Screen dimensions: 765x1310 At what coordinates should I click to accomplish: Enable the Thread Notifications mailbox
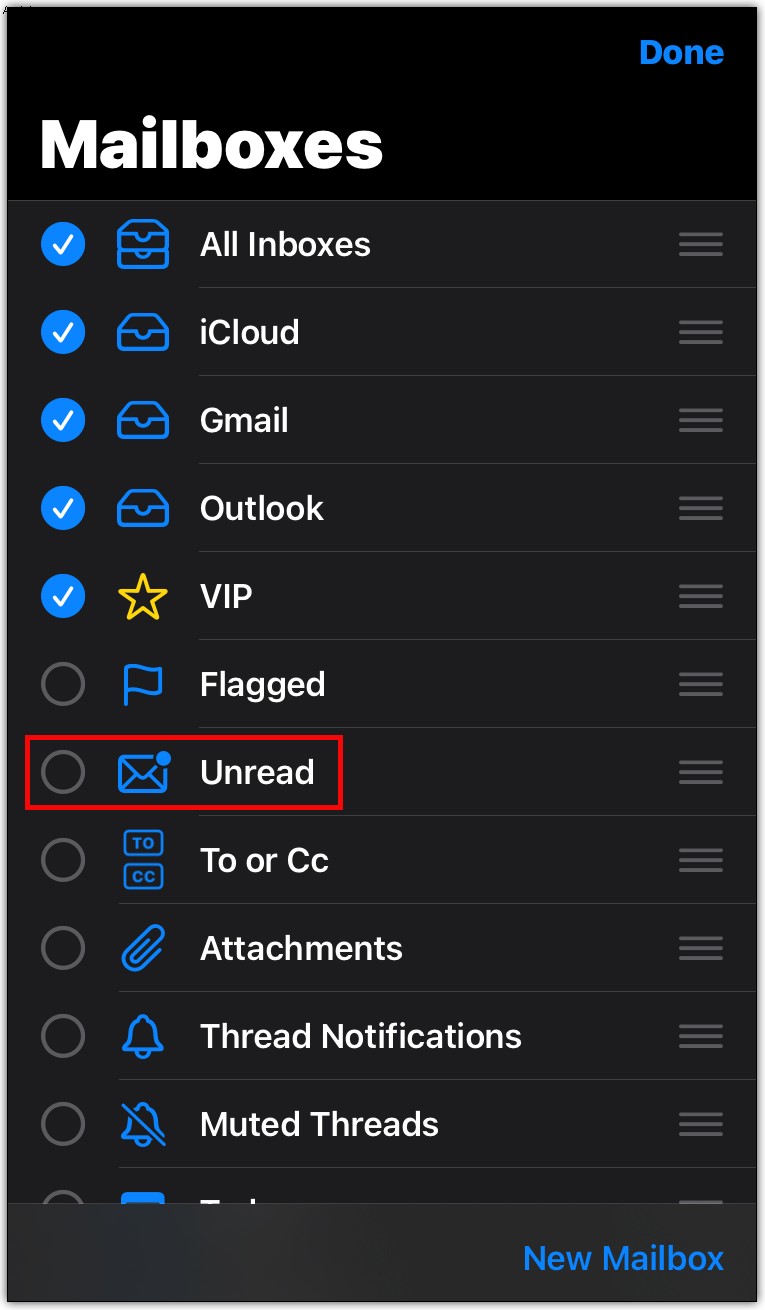63,1036
